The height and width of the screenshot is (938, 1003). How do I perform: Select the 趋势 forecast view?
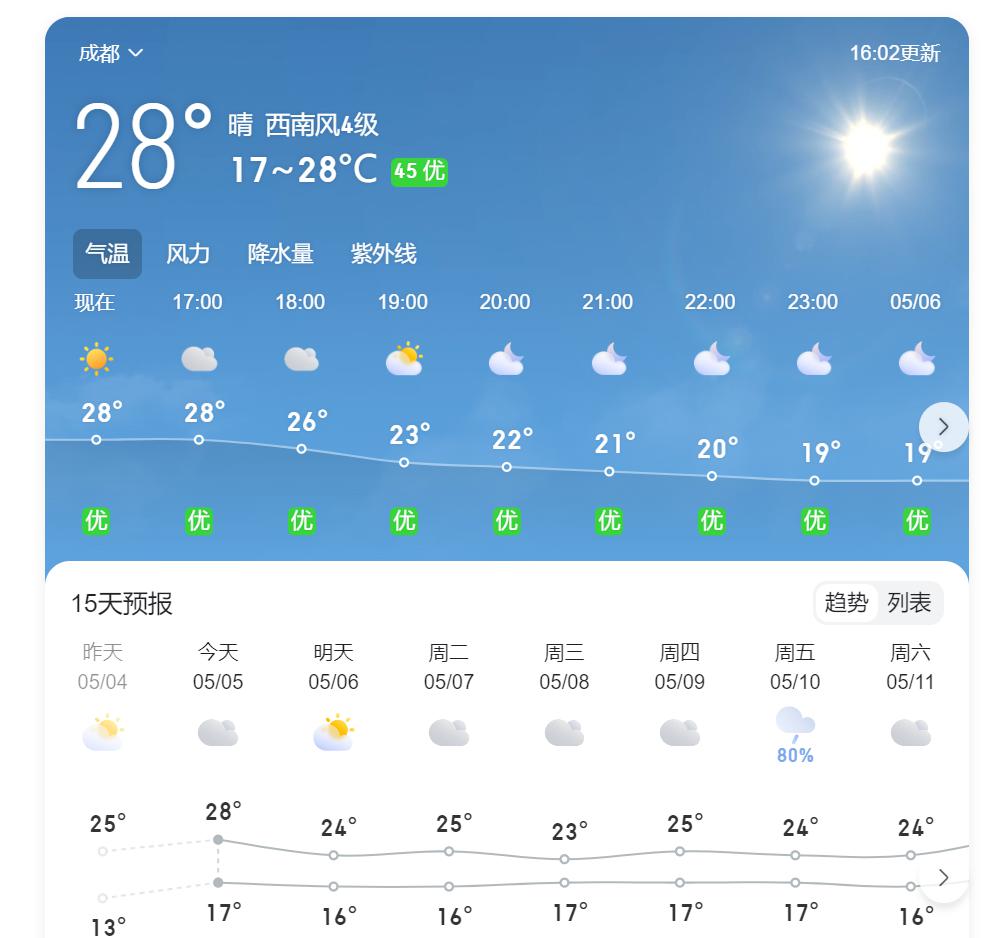[x=846, y=603]
